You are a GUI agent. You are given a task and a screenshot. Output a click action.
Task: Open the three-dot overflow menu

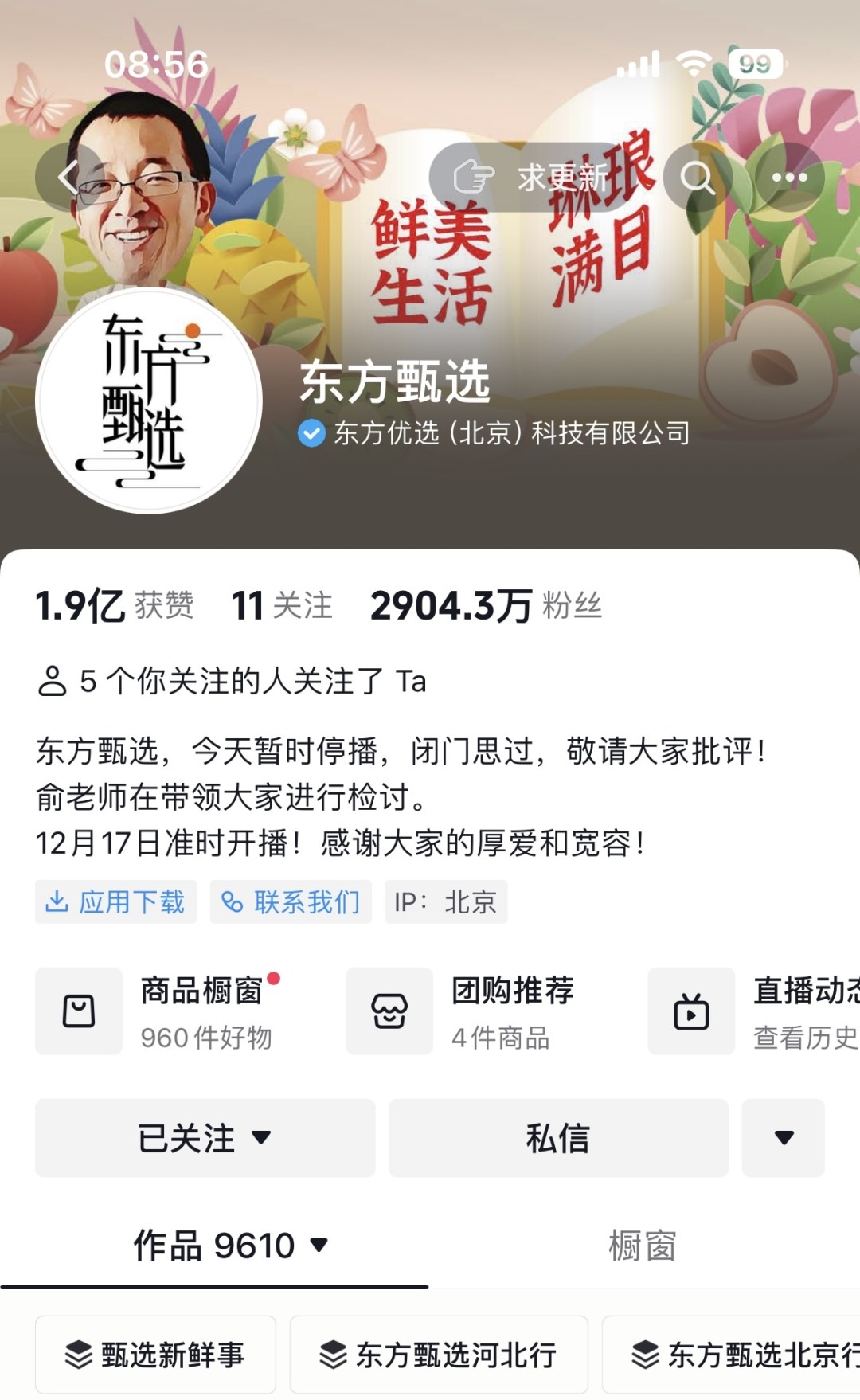[789, 177]
